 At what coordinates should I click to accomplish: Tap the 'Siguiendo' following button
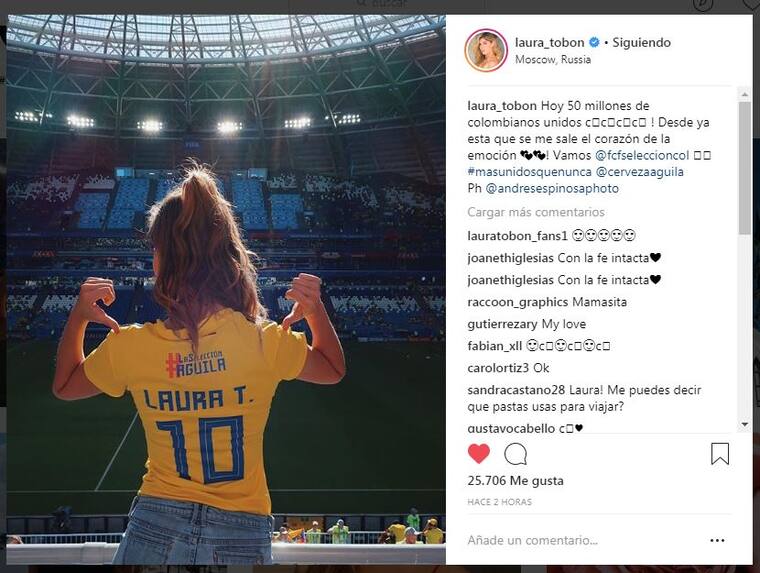(641, 42)
